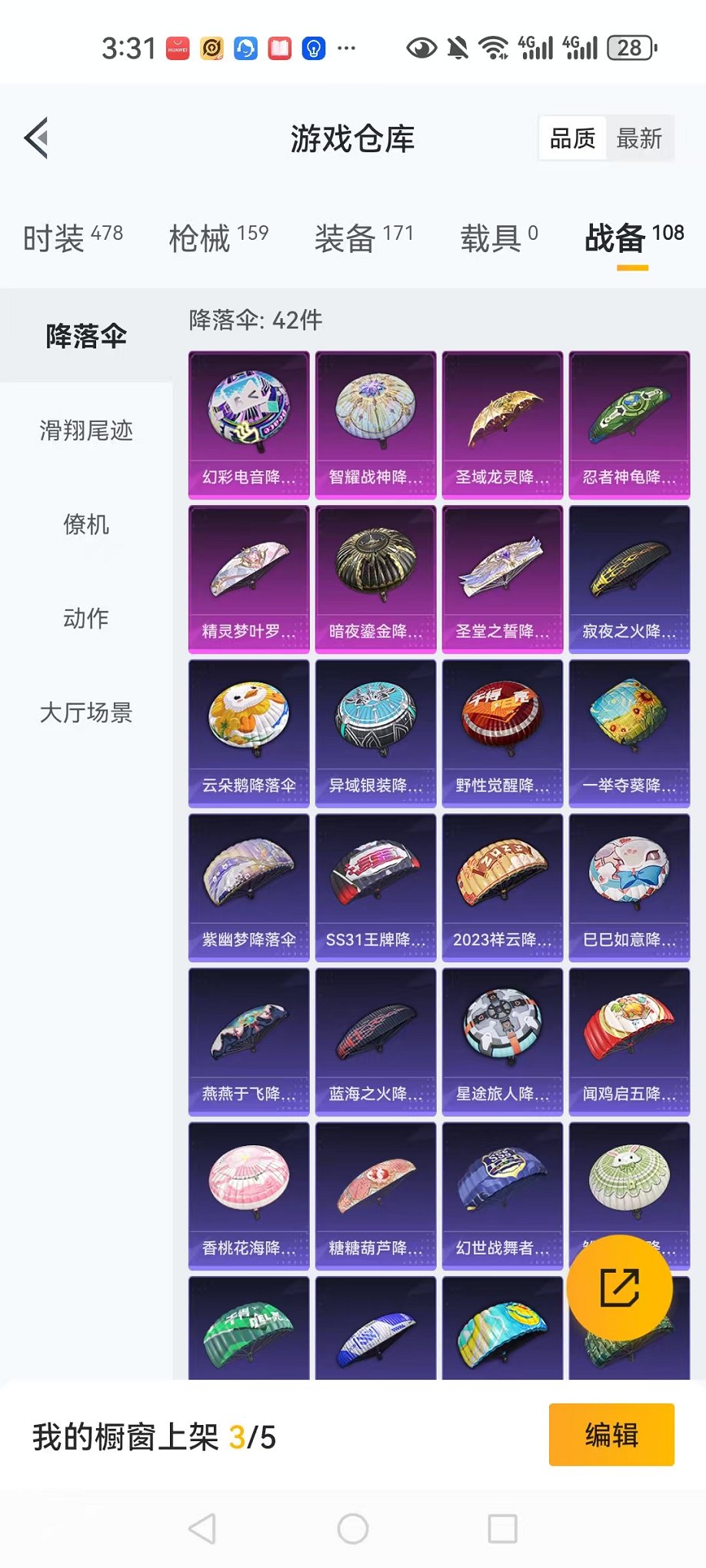Open the 幻彩电音降落伞 item
The image size is (706, 1568).
coord(249,425)
